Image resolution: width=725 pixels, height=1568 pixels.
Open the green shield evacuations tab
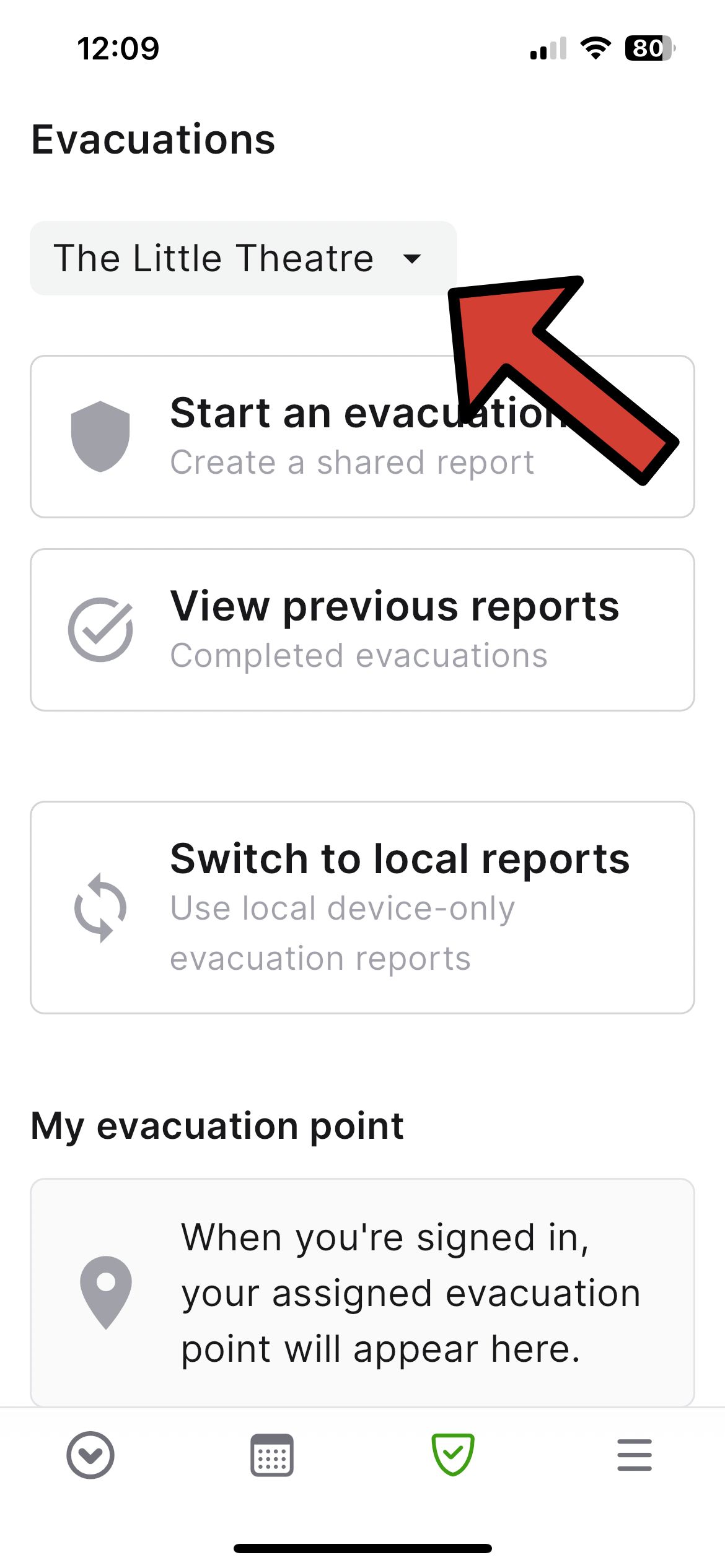tap(453, 1455)
